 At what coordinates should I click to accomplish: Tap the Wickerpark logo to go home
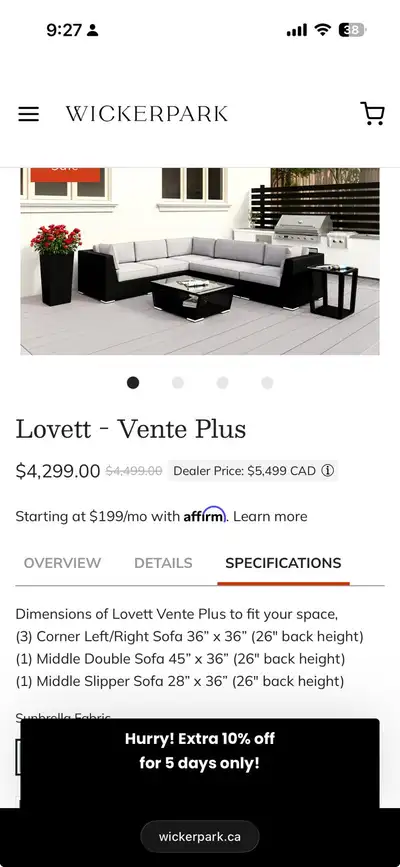(147, 114)
